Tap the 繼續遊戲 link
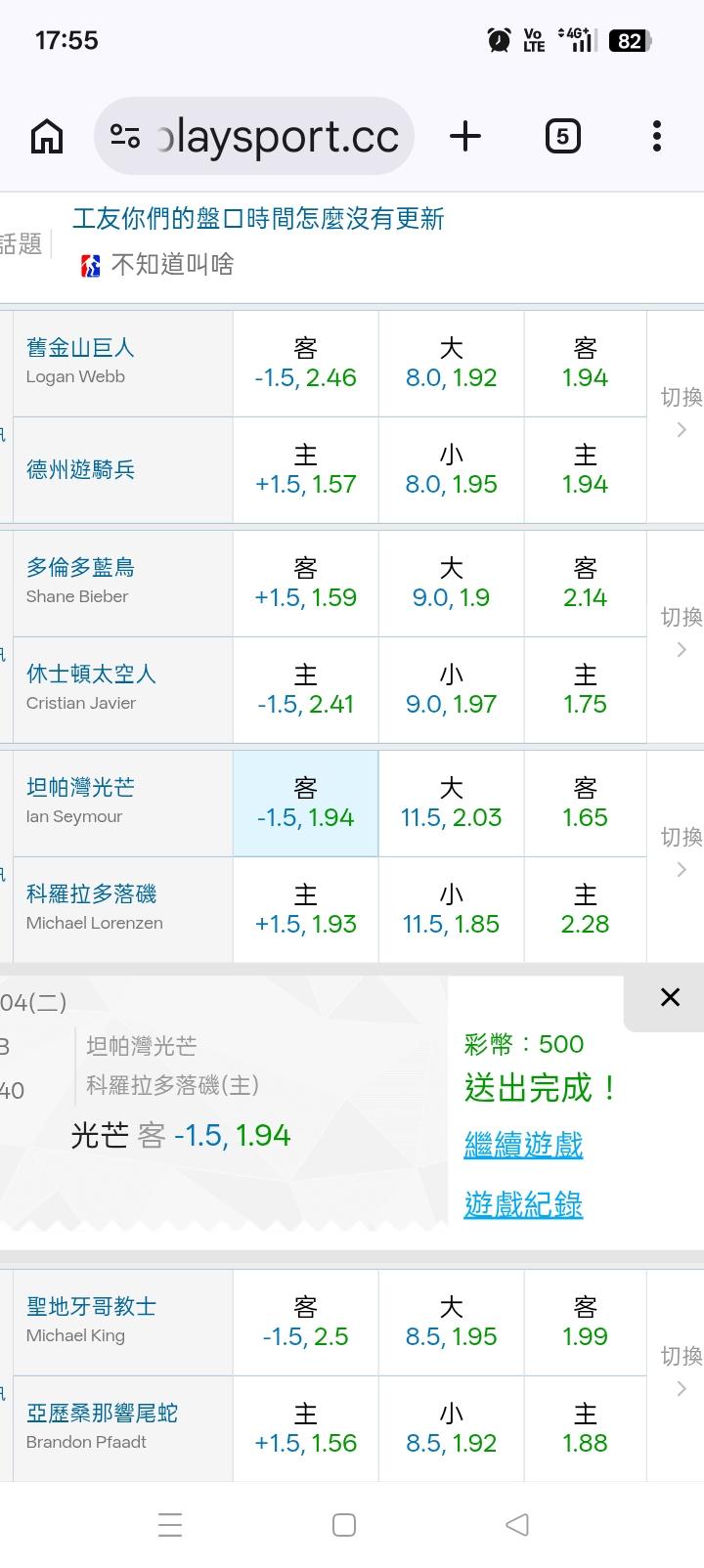704x1568 pixels. click(x=523, y=1145)
